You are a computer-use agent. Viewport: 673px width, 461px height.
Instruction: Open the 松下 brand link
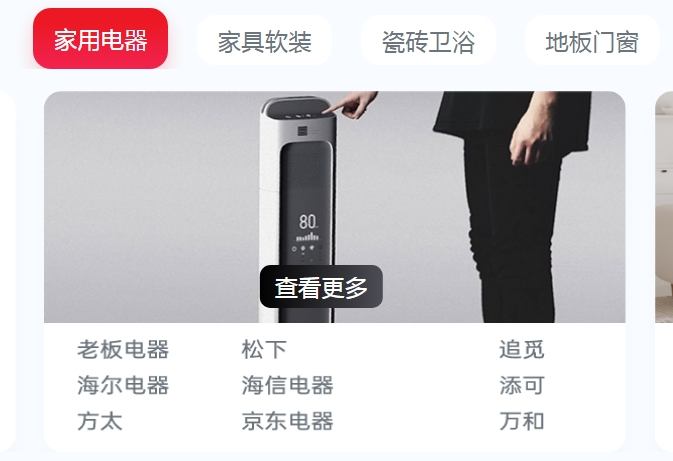[264, 350]
